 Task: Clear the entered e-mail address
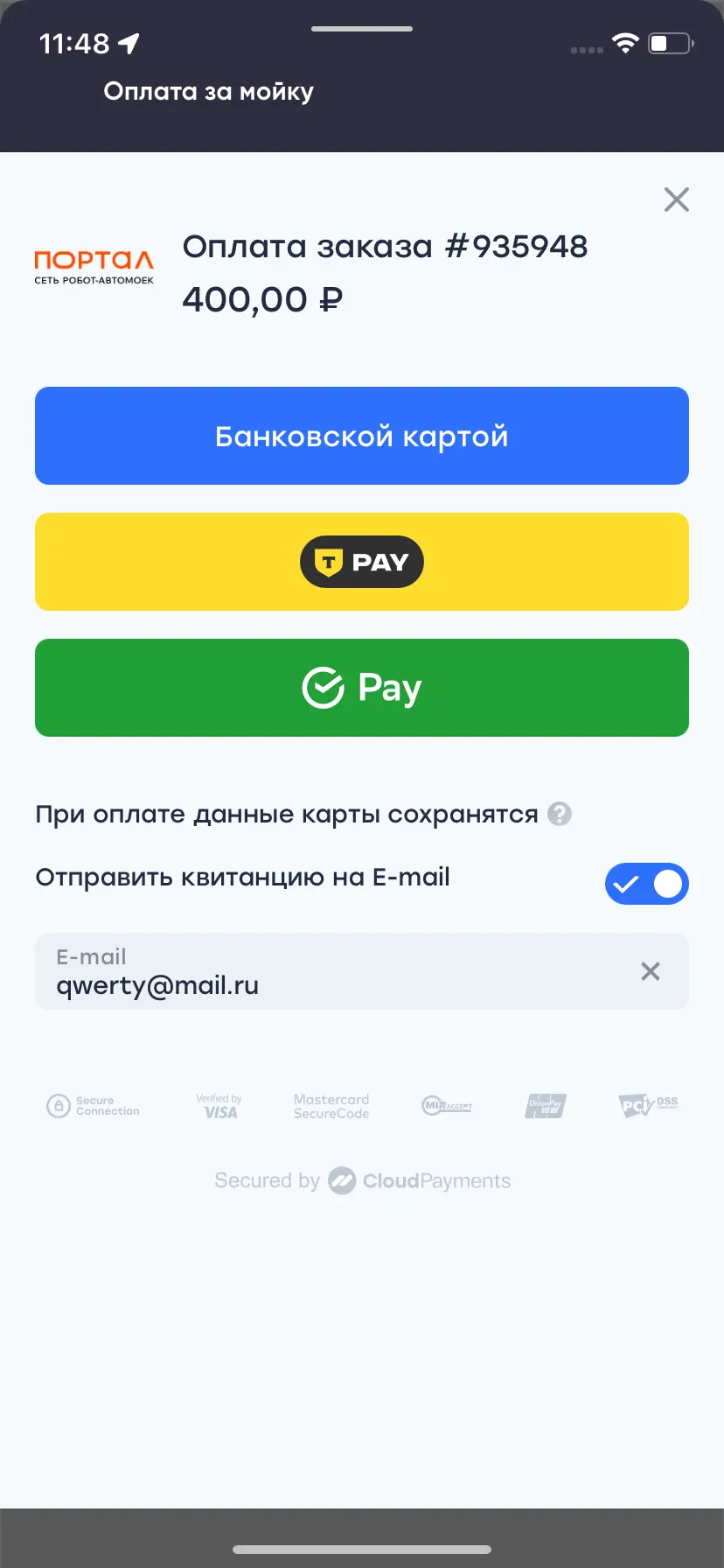pos(650,971)
